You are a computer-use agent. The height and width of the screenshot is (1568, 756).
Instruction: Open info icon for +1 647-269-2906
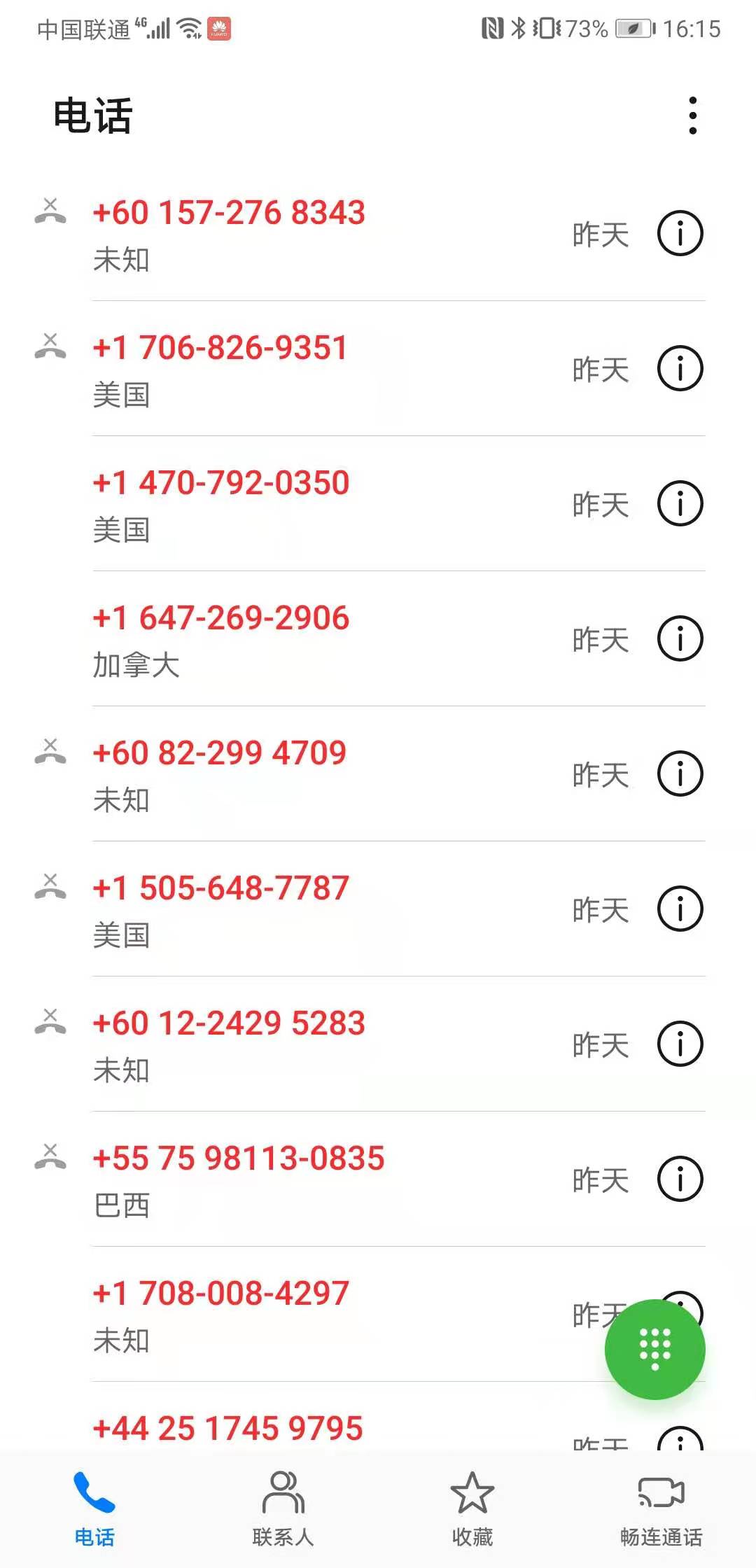point(680,639)
